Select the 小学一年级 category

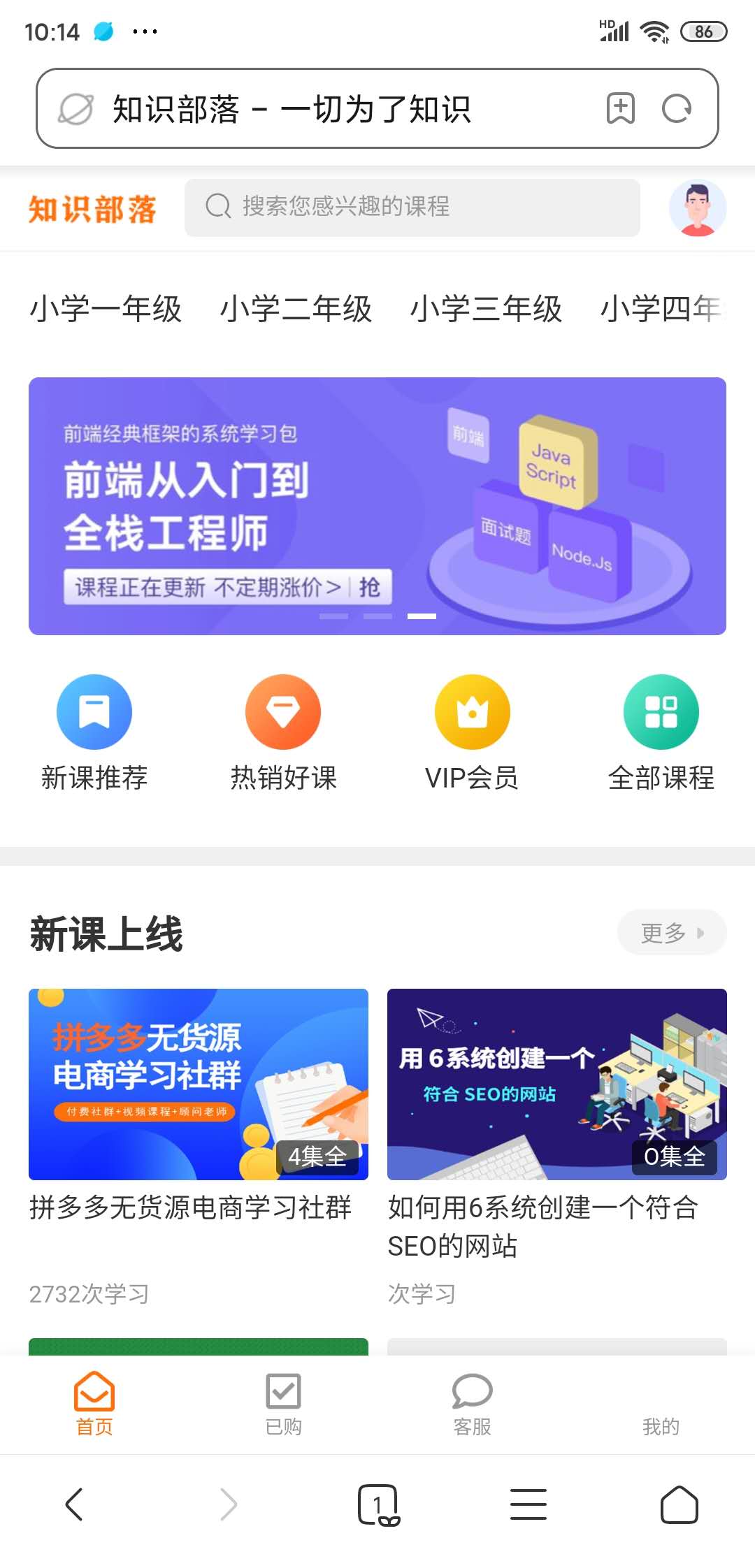[x=106, y=308]
